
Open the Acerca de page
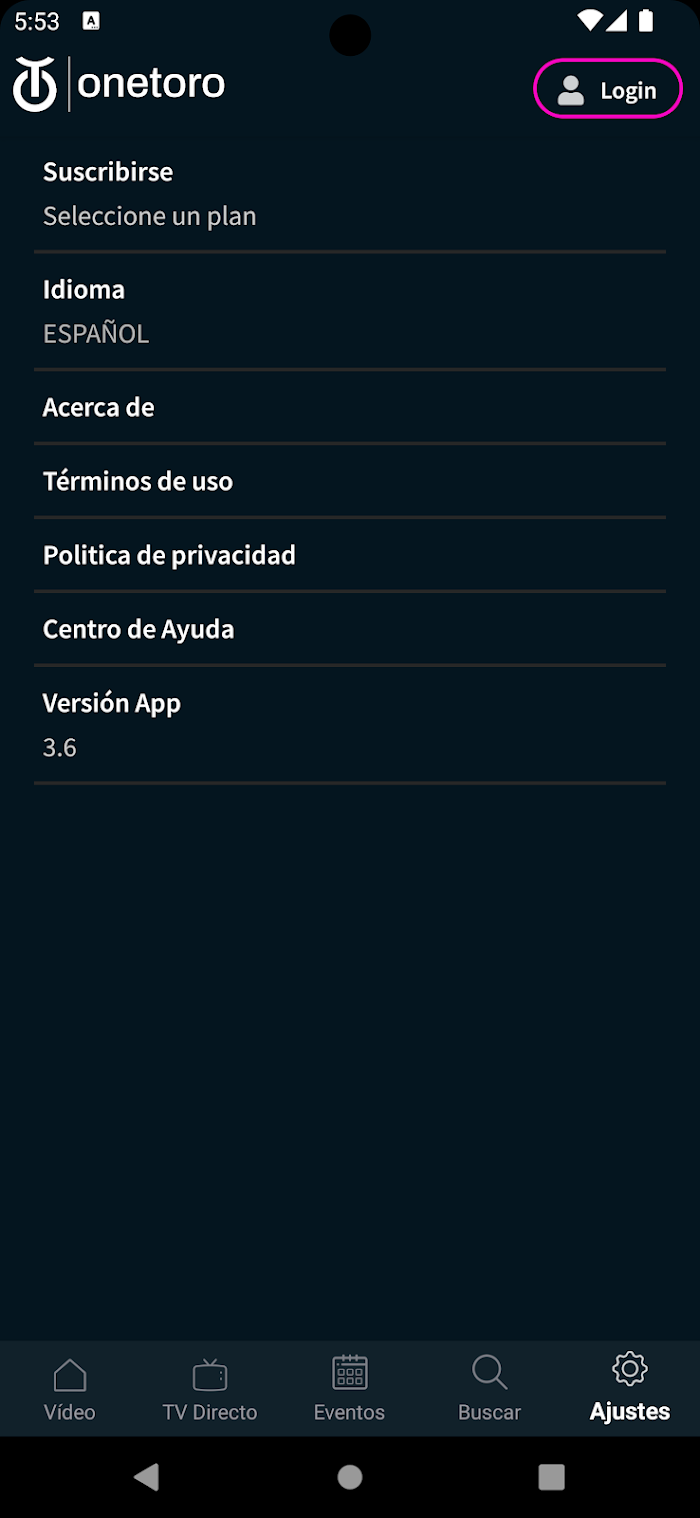click(x=350, y=407)
